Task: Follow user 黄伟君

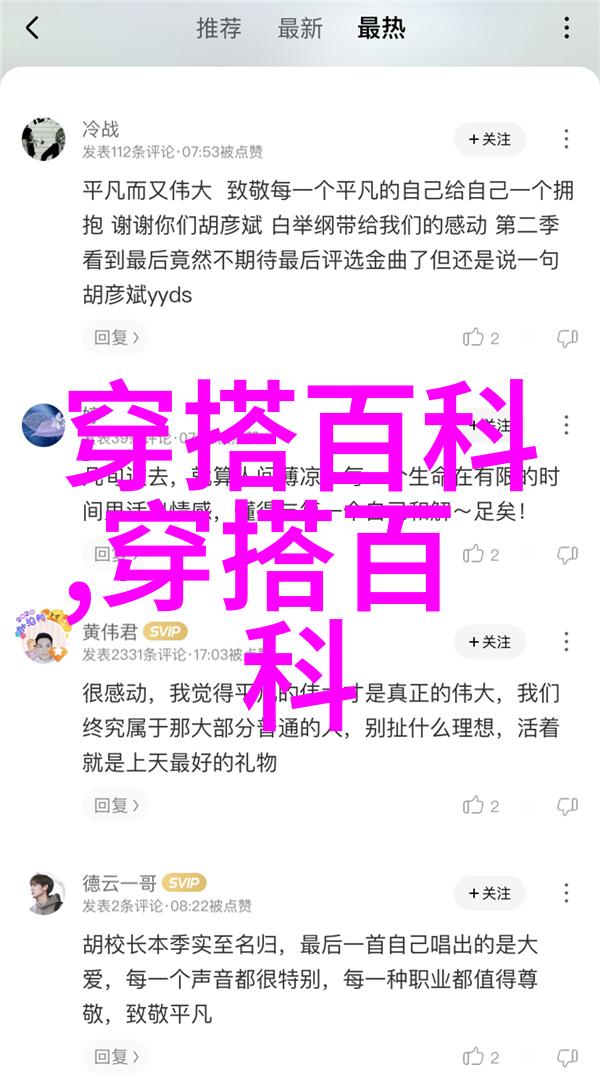Action: 490,642
